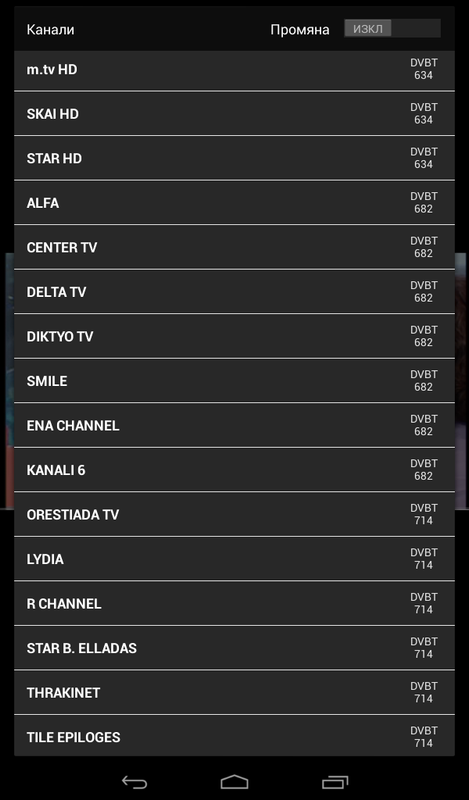Select the LYDIA channel
469x800 pixels.
[x=234, y=559]
